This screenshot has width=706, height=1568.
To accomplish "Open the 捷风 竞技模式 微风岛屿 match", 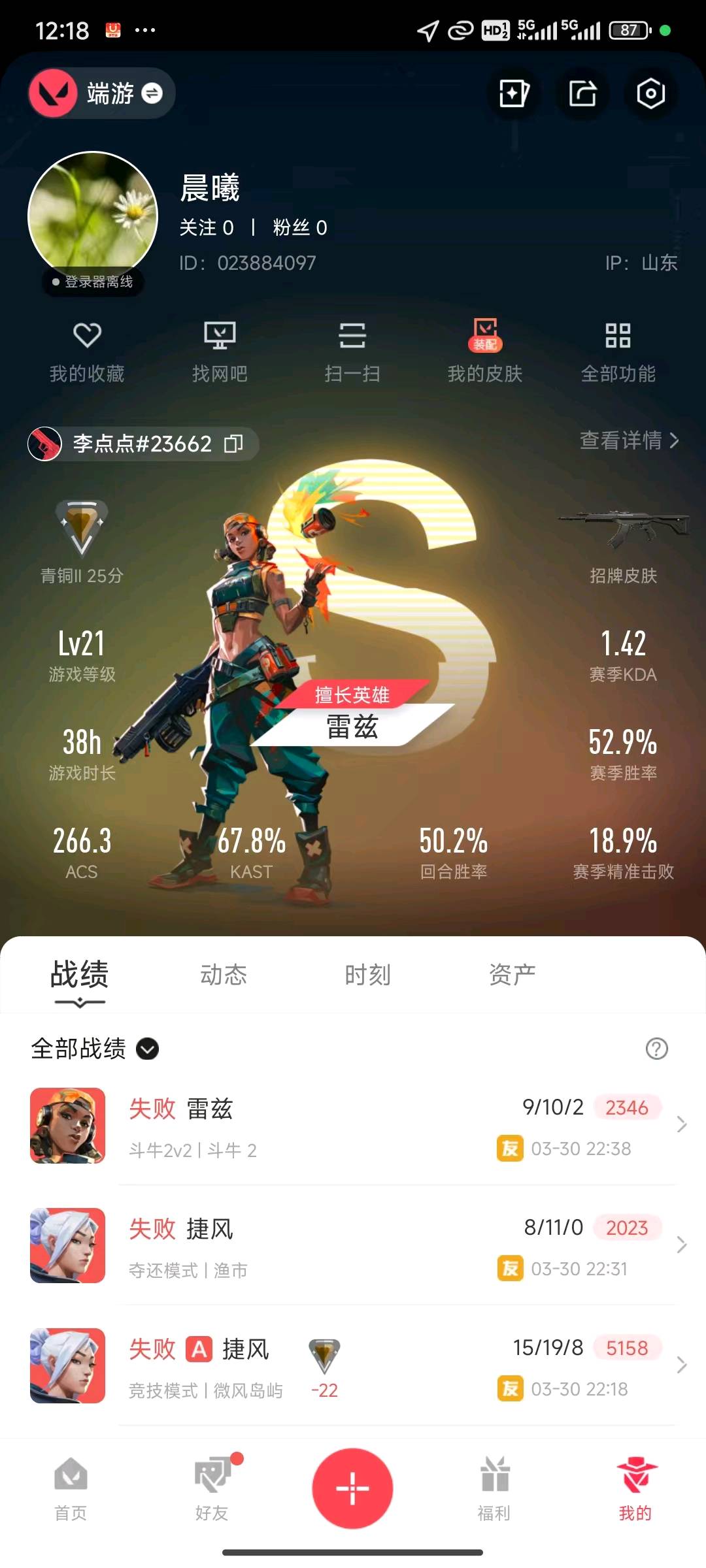I will tap(353, 1365).
